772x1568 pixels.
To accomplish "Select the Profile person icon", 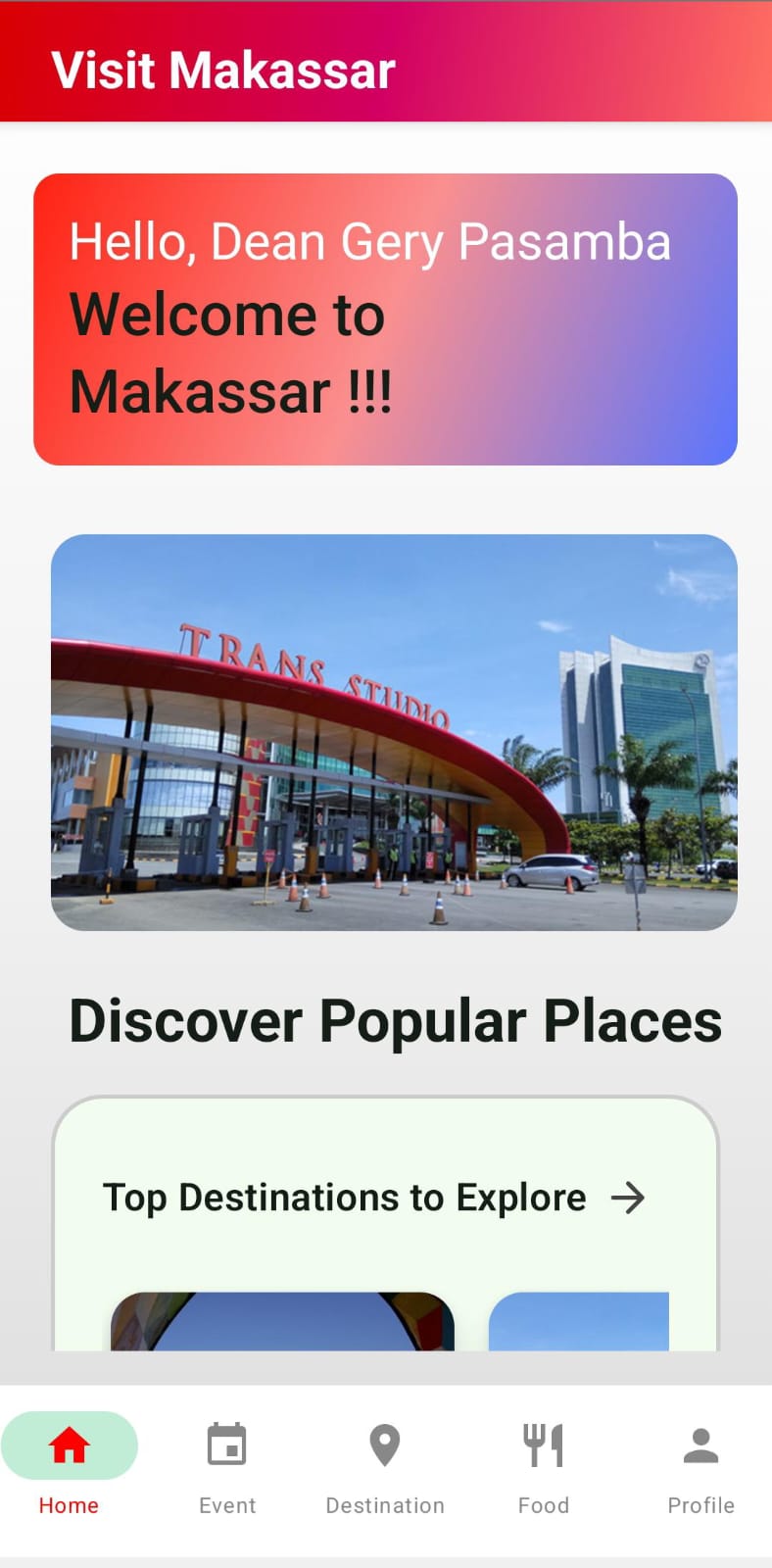I will (x=701, y=1445).
